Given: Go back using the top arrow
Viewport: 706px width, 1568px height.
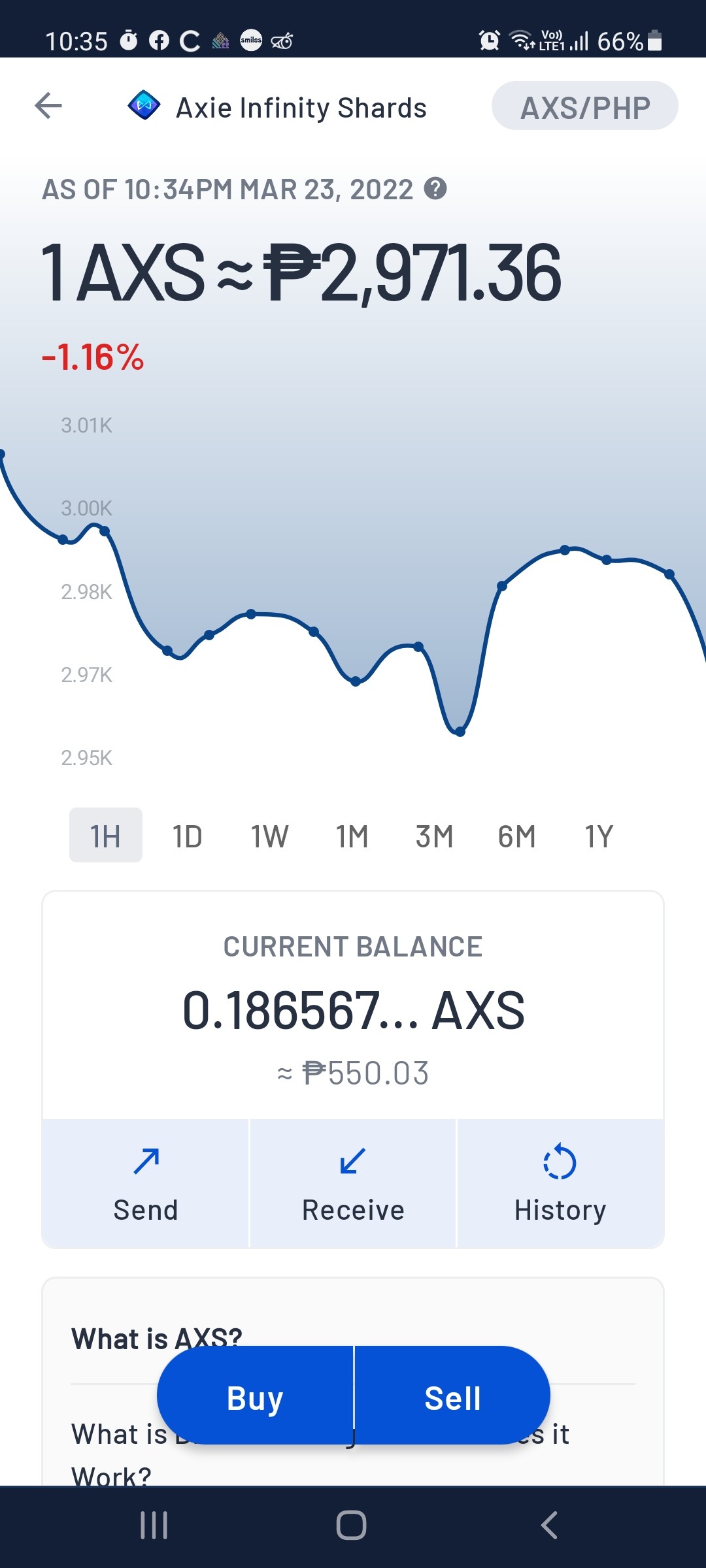Looking at the screenshot, I should (x=48, y=105).
